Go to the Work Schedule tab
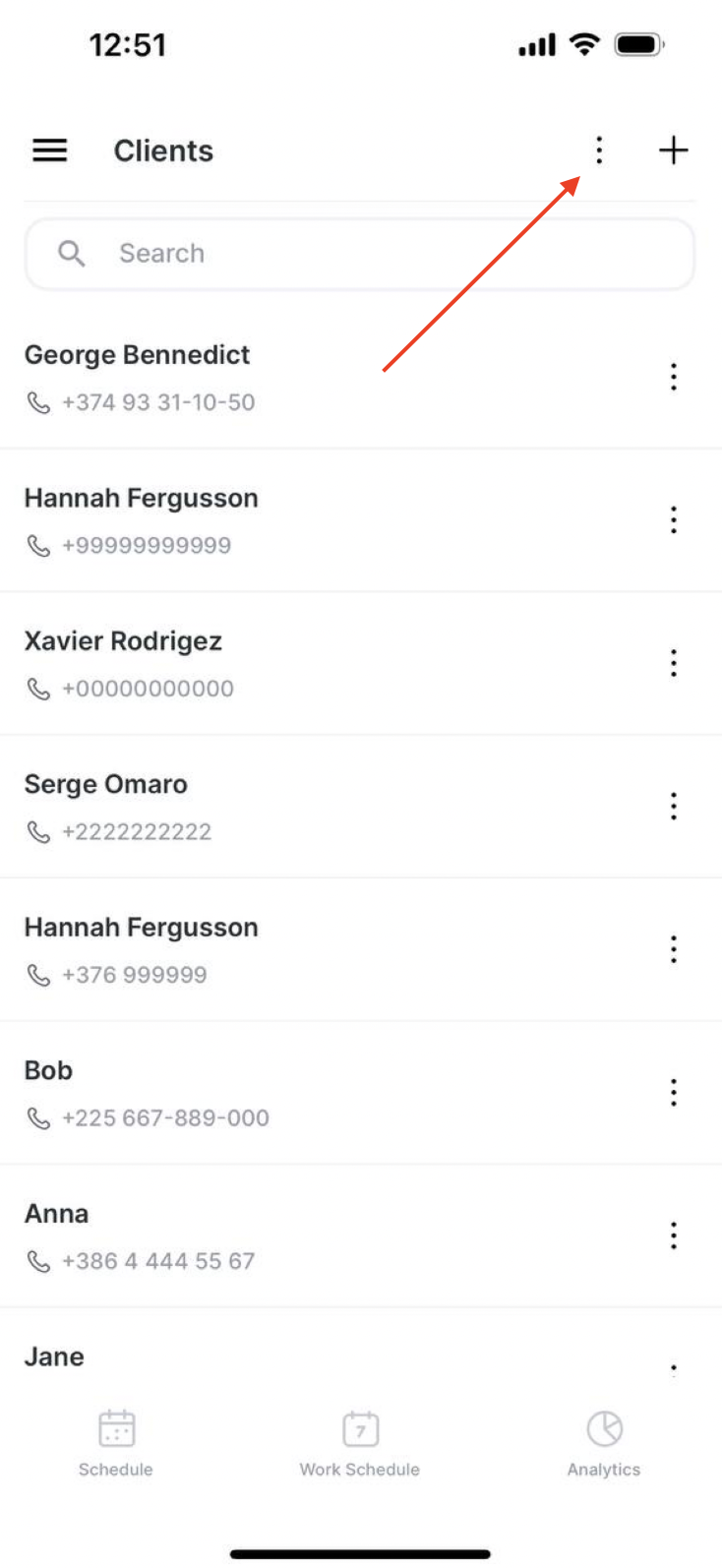The width and height of the screenshot is (722, 1568). pos(360,1443)
